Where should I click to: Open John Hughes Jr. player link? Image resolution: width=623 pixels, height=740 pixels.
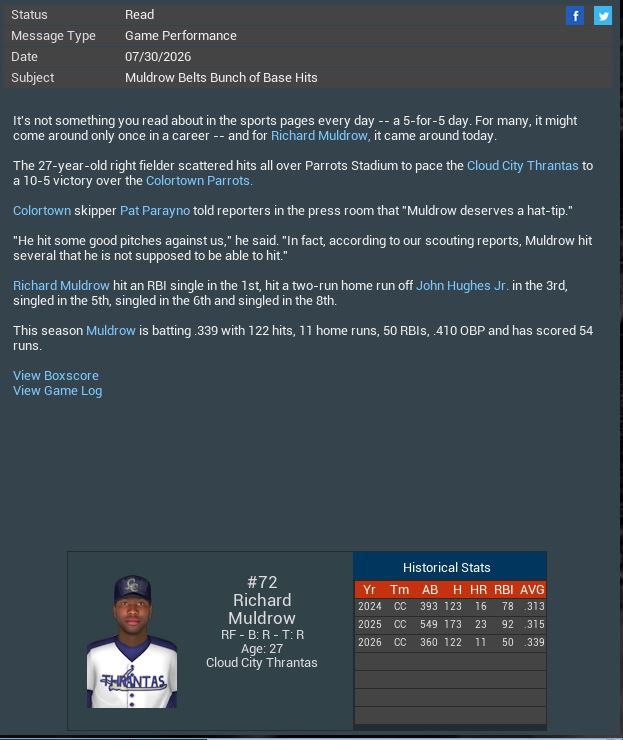[x=462, y=286]
